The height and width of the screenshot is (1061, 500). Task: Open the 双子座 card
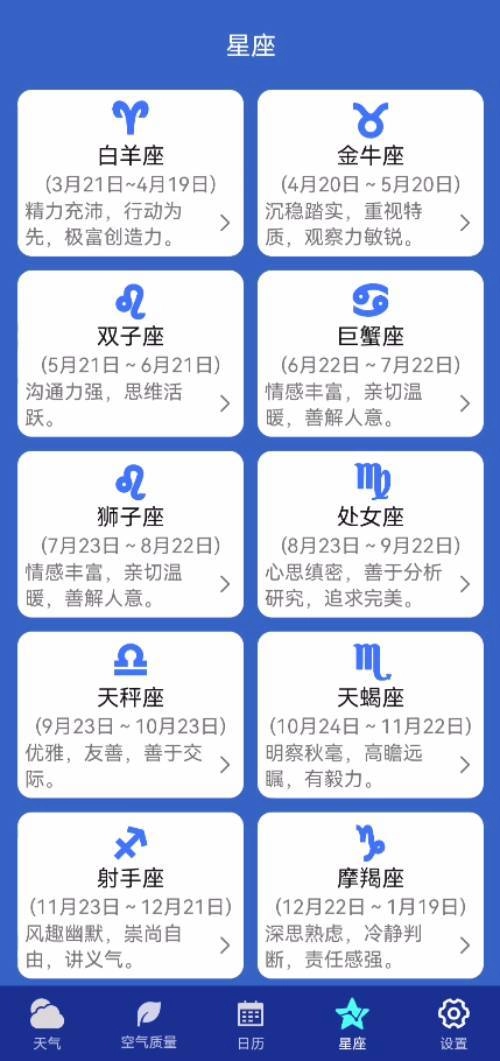click(131, 354)
